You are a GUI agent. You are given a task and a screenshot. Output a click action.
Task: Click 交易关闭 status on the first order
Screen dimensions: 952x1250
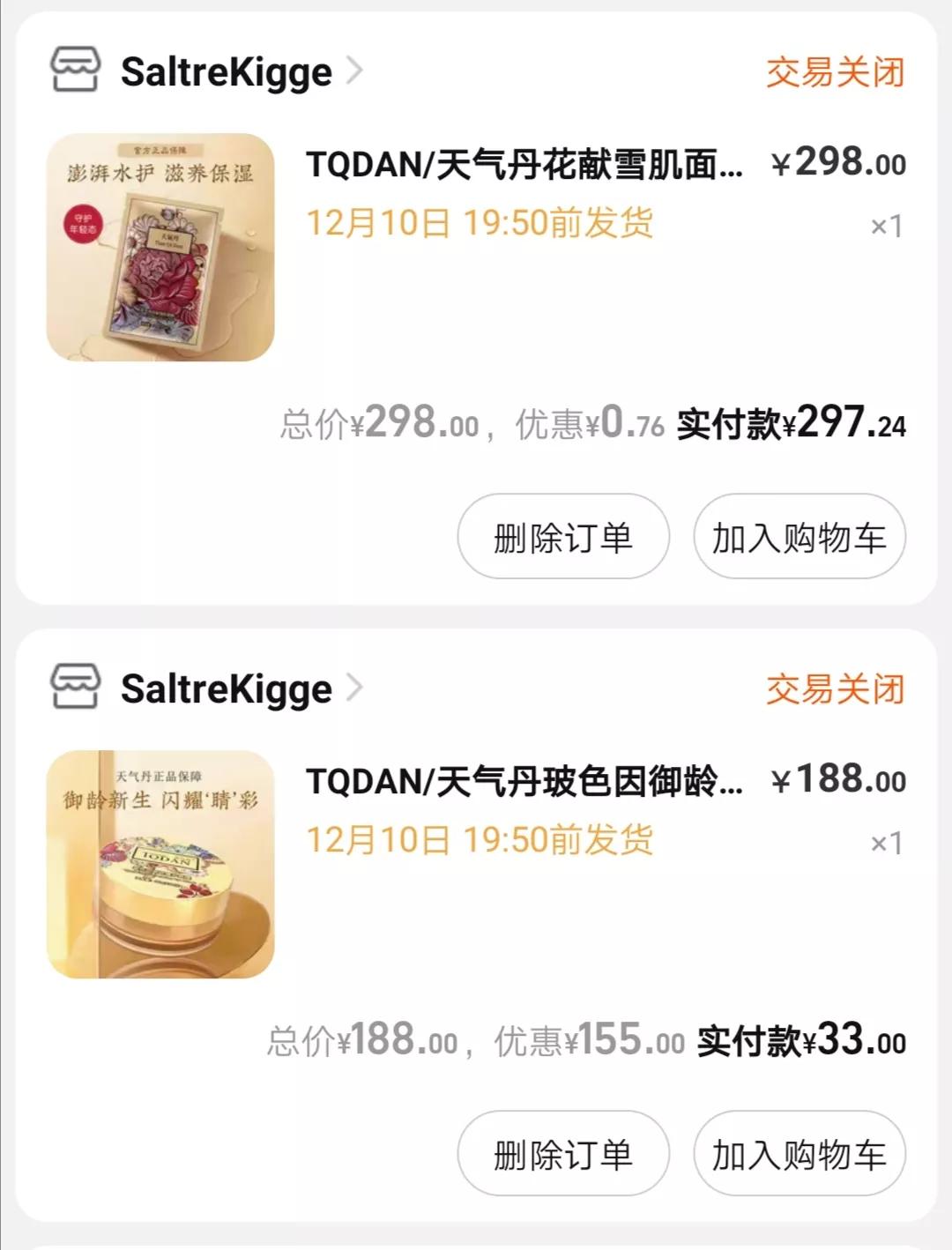834,74
